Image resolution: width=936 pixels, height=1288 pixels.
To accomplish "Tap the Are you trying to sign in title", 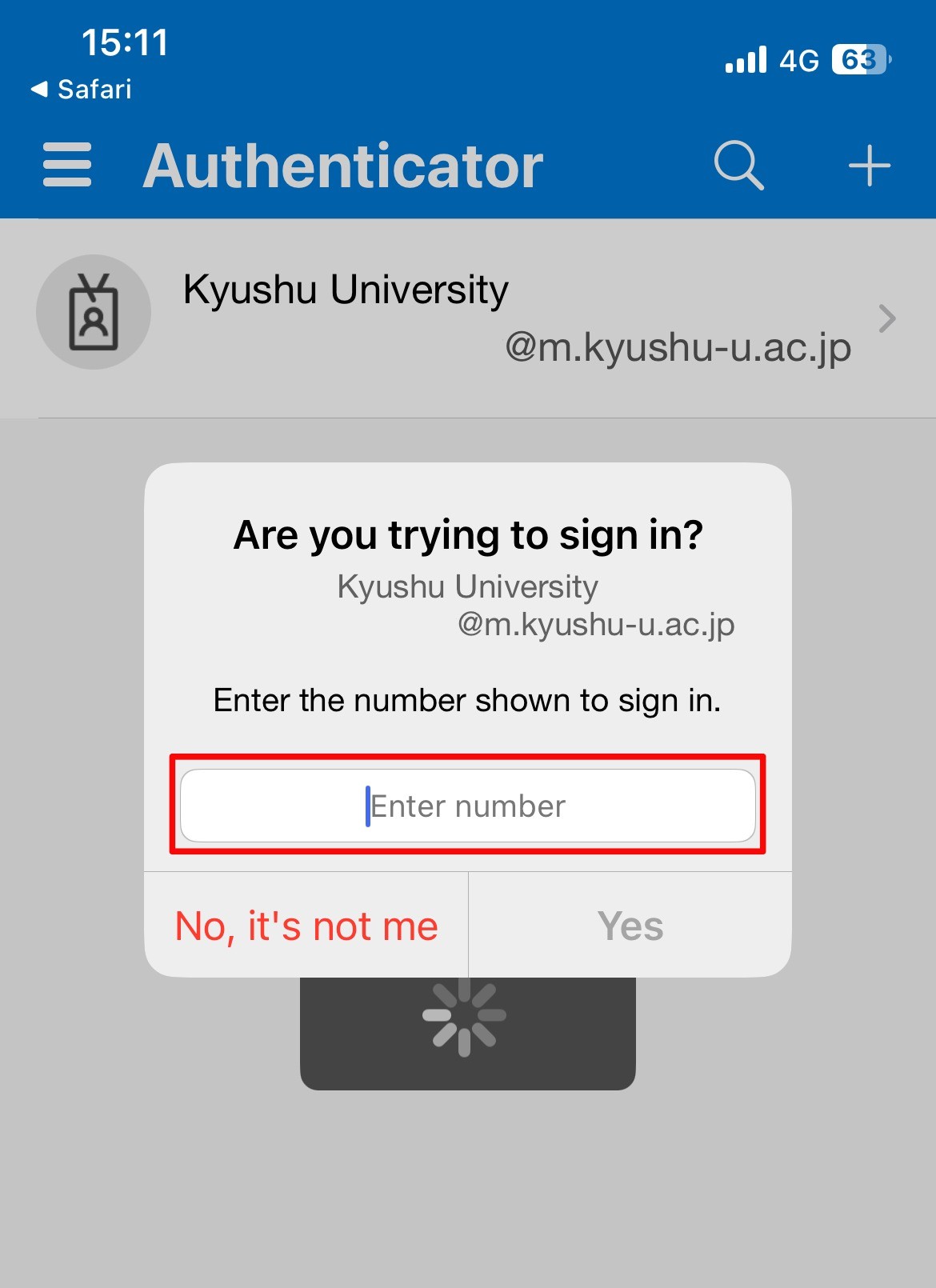I will pyautogui.click(x=468, y=534).
